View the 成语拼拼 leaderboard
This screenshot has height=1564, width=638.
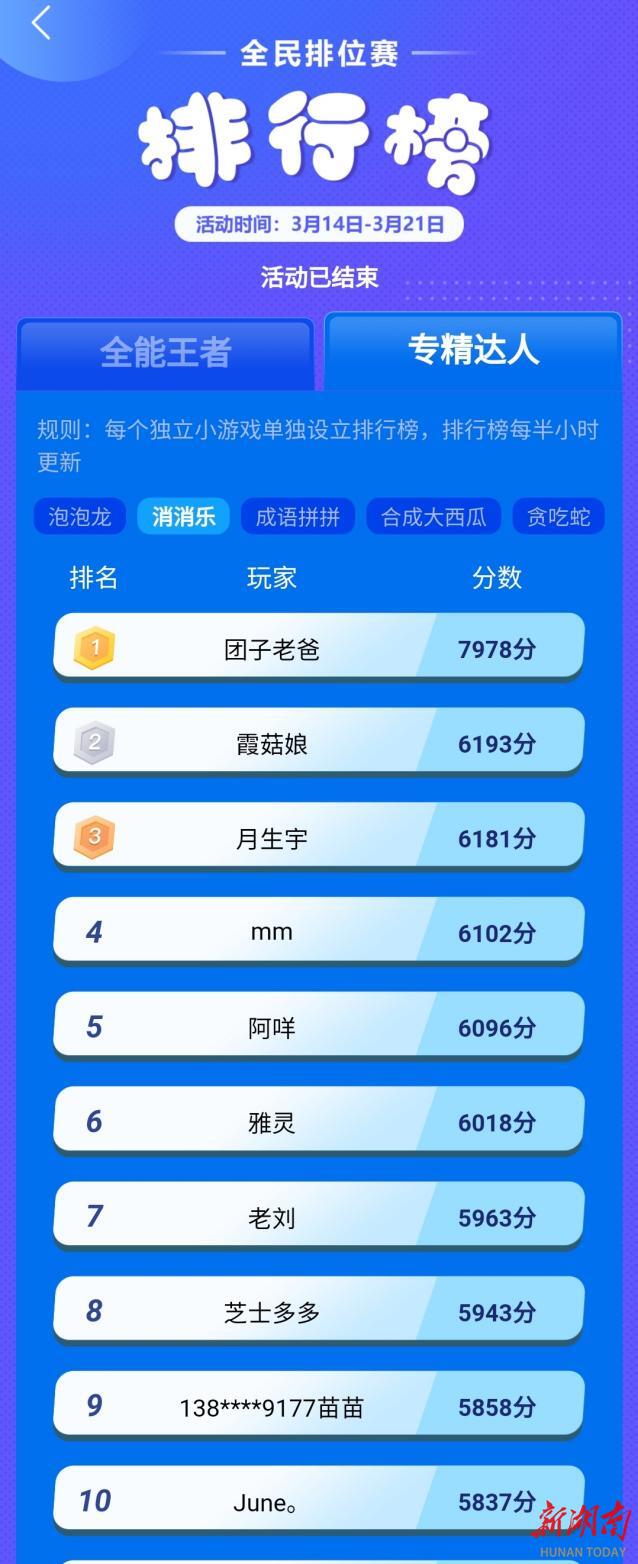coord(298,516)
